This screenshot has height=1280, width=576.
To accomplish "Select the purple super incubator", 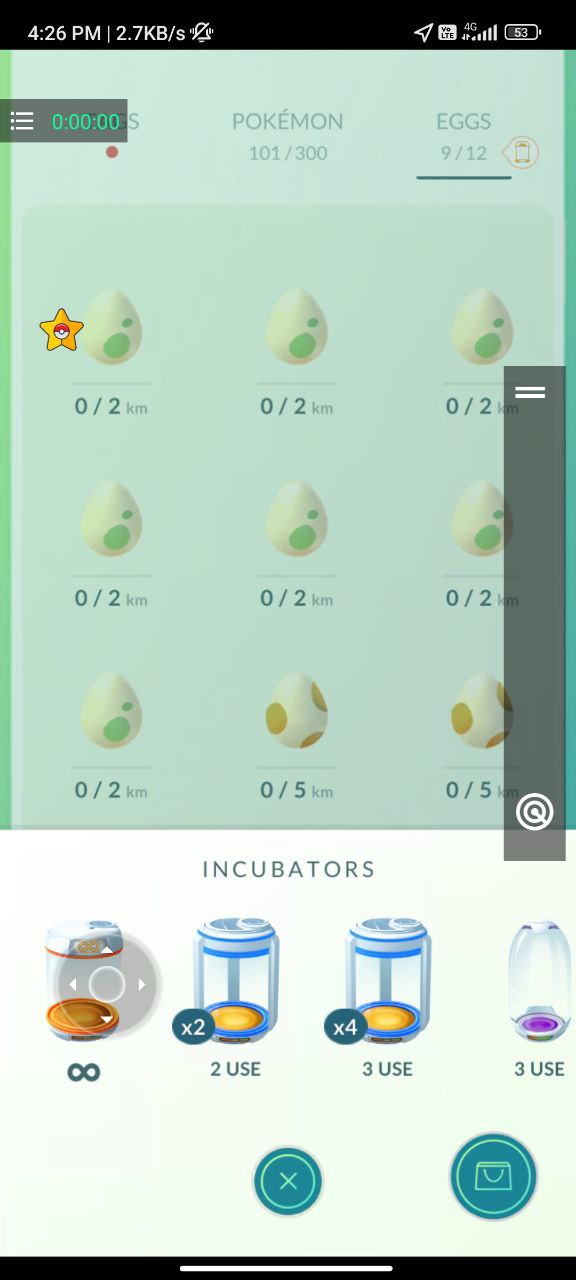I will pos(541,981).
